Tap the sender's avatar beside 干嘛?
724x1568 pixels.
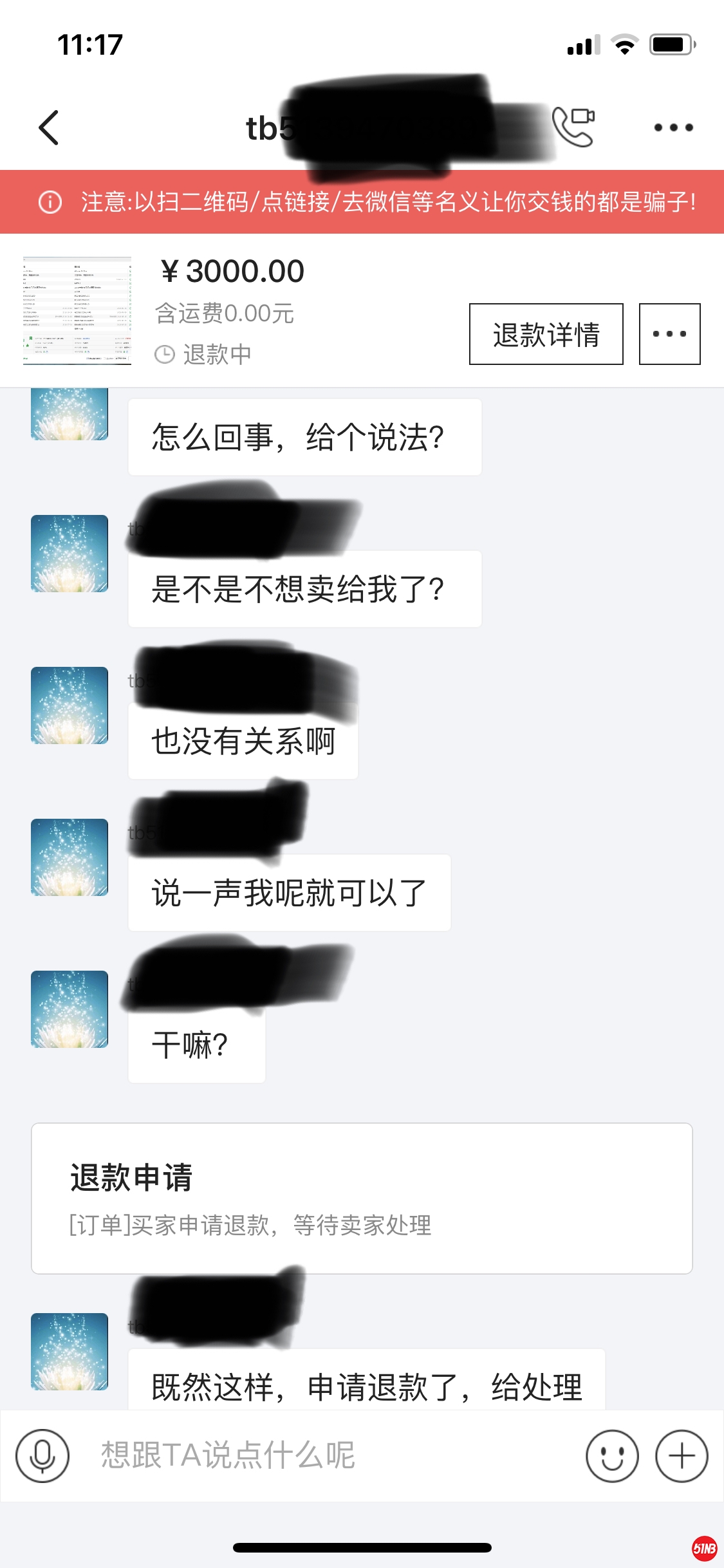[x=70, y=1009]
